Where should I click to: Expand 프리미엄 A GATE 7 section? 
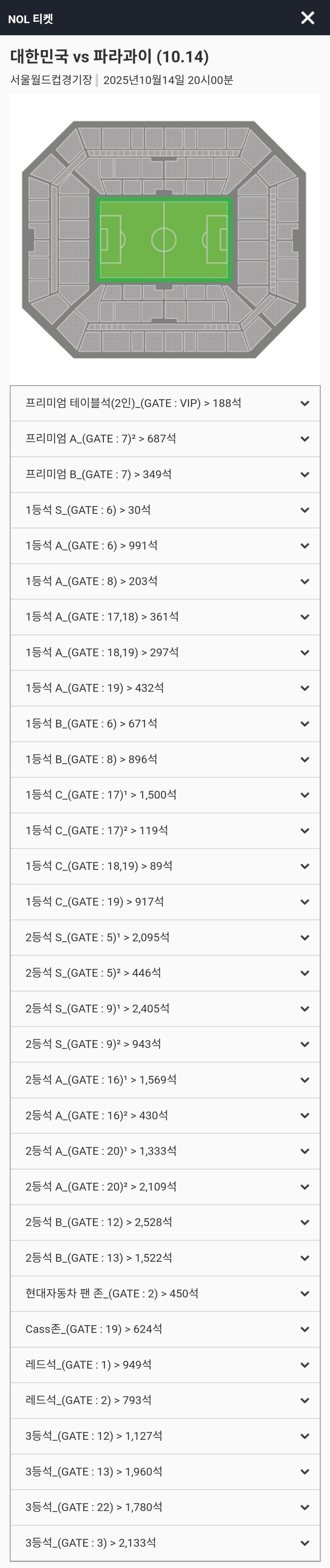[x=164, y=439]
